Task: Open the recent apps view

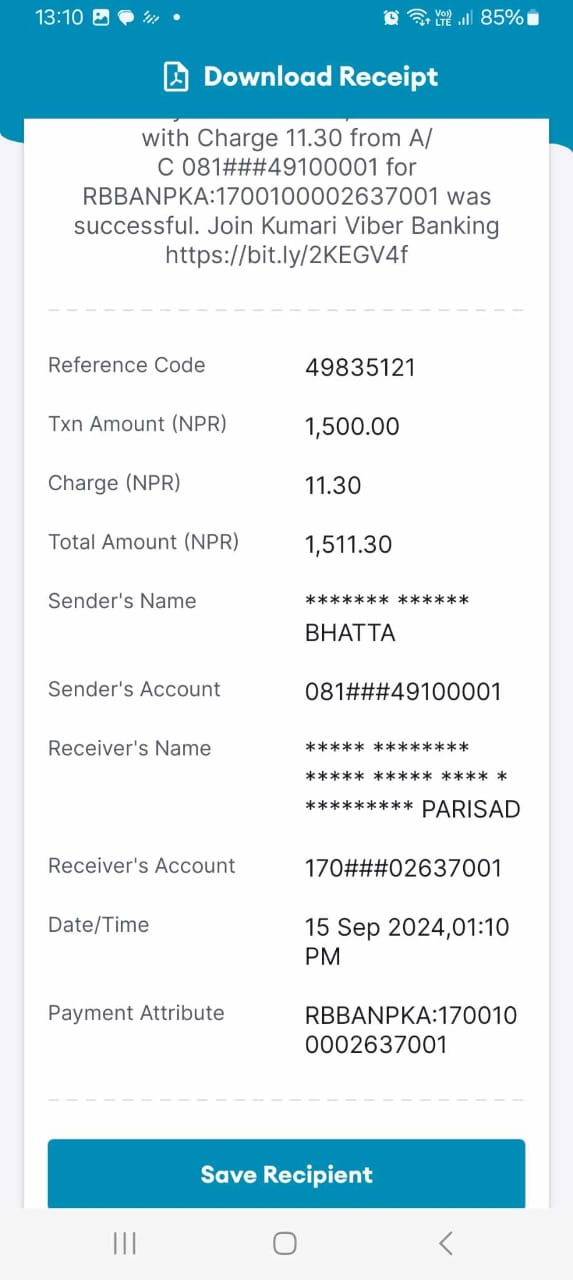Action: [x=125, y=1243]
